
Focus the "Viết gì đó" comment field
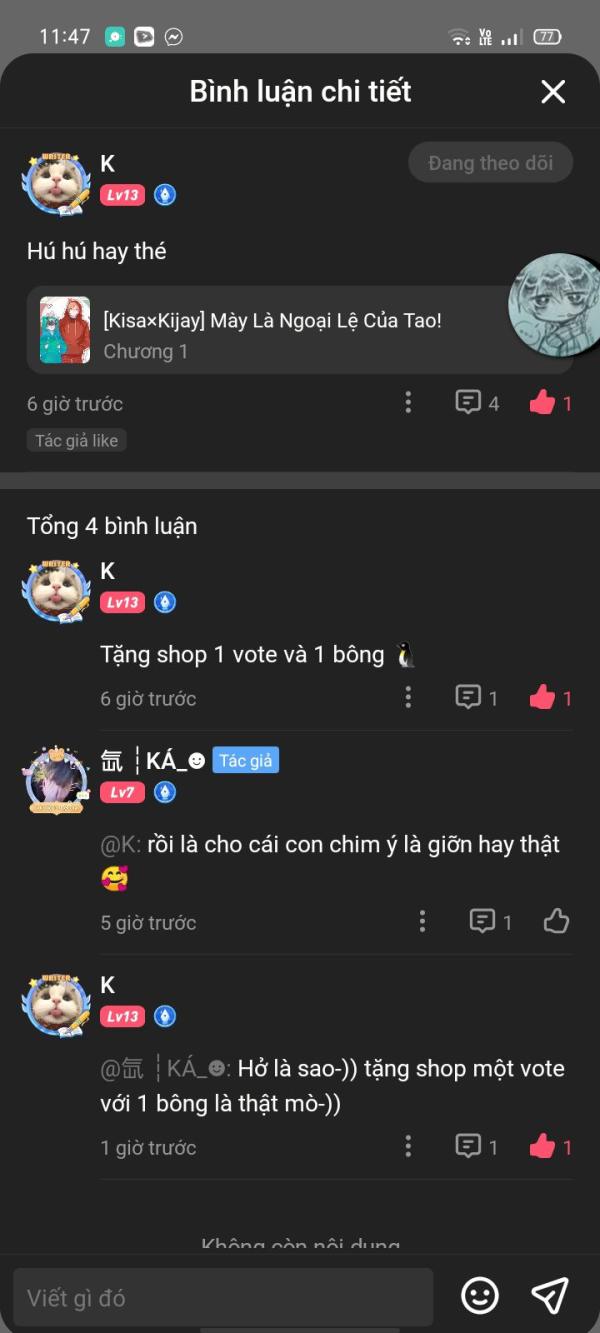coord(223,1298)
